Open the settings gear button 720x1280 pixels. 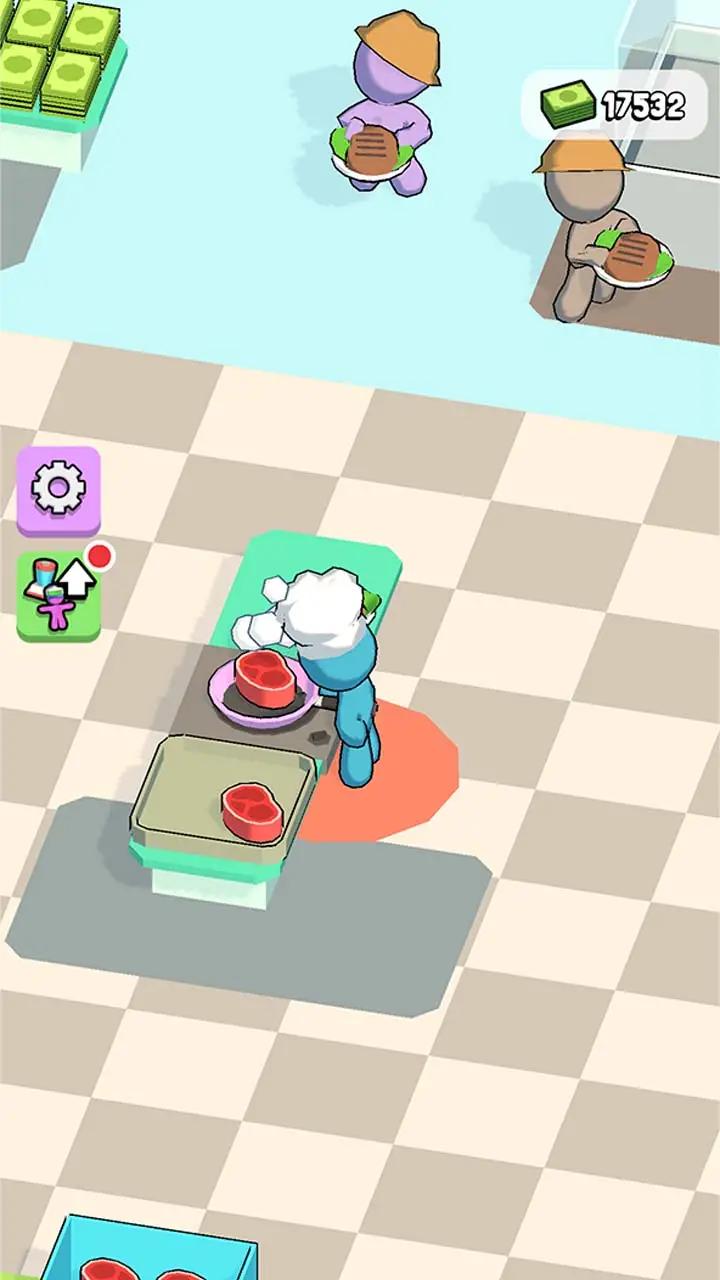pos(58,489)
